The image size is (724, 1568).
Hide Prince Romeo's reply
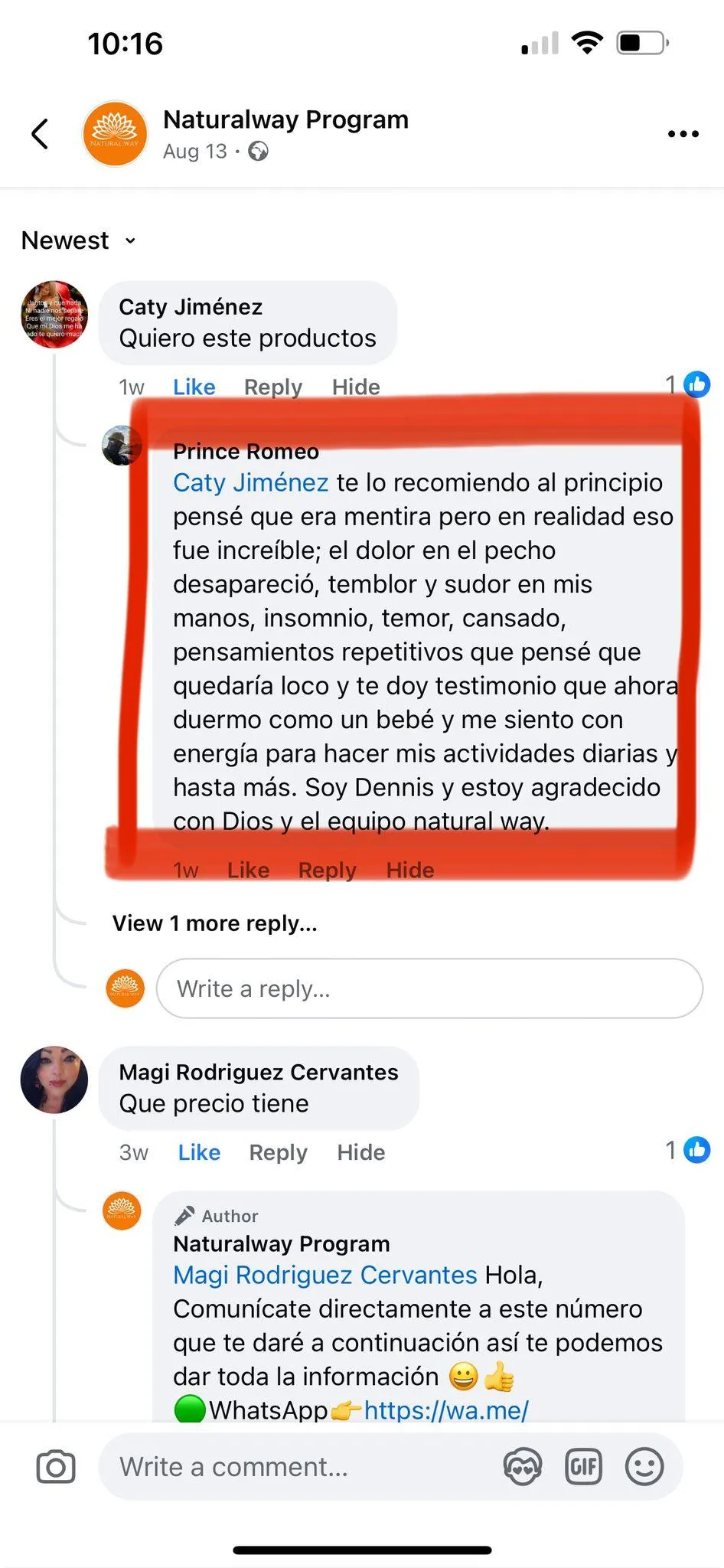click(410, 870)
